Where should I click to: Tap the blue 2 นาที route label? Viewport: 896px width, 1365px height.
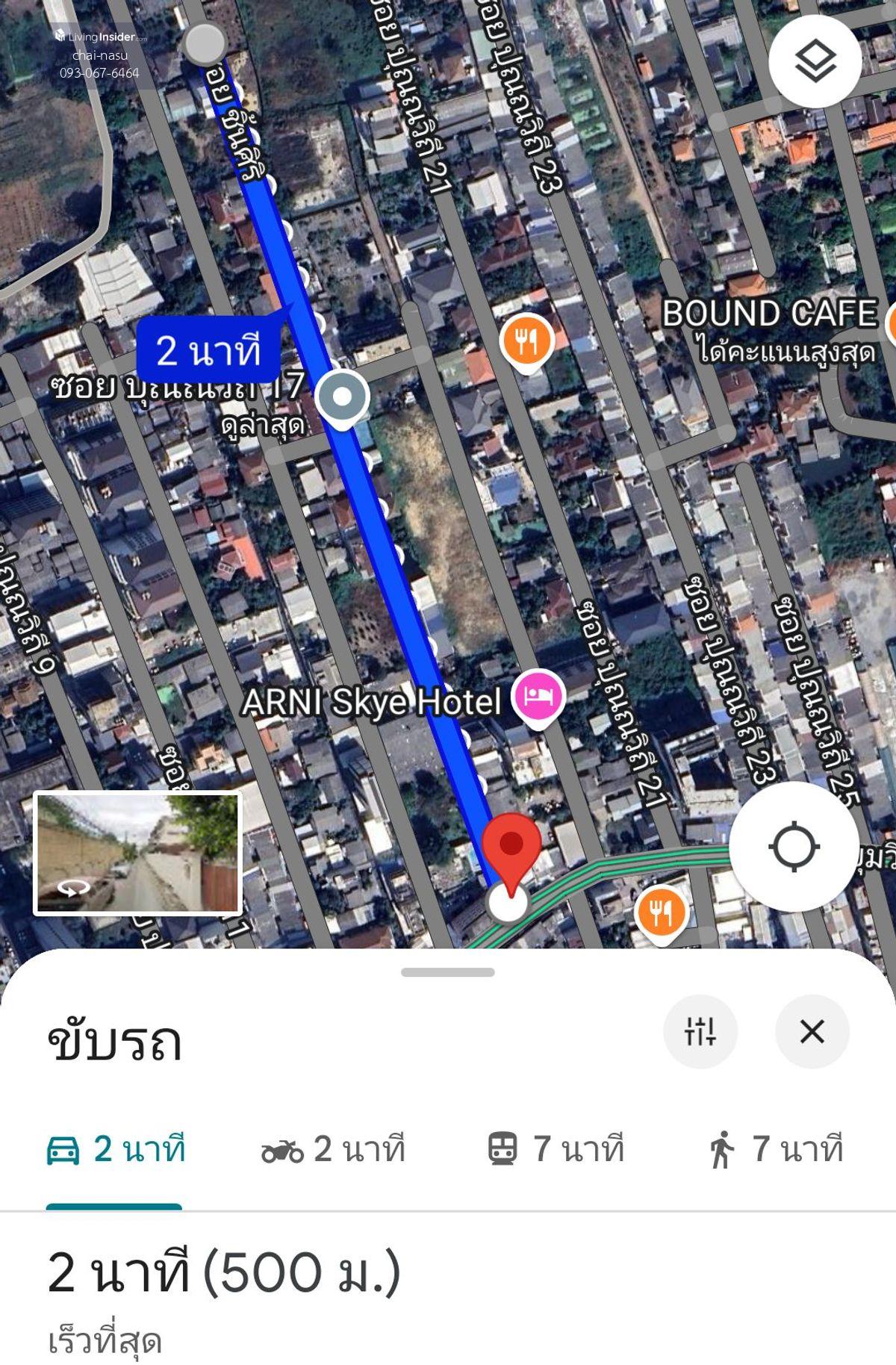[x=208, y=350]
